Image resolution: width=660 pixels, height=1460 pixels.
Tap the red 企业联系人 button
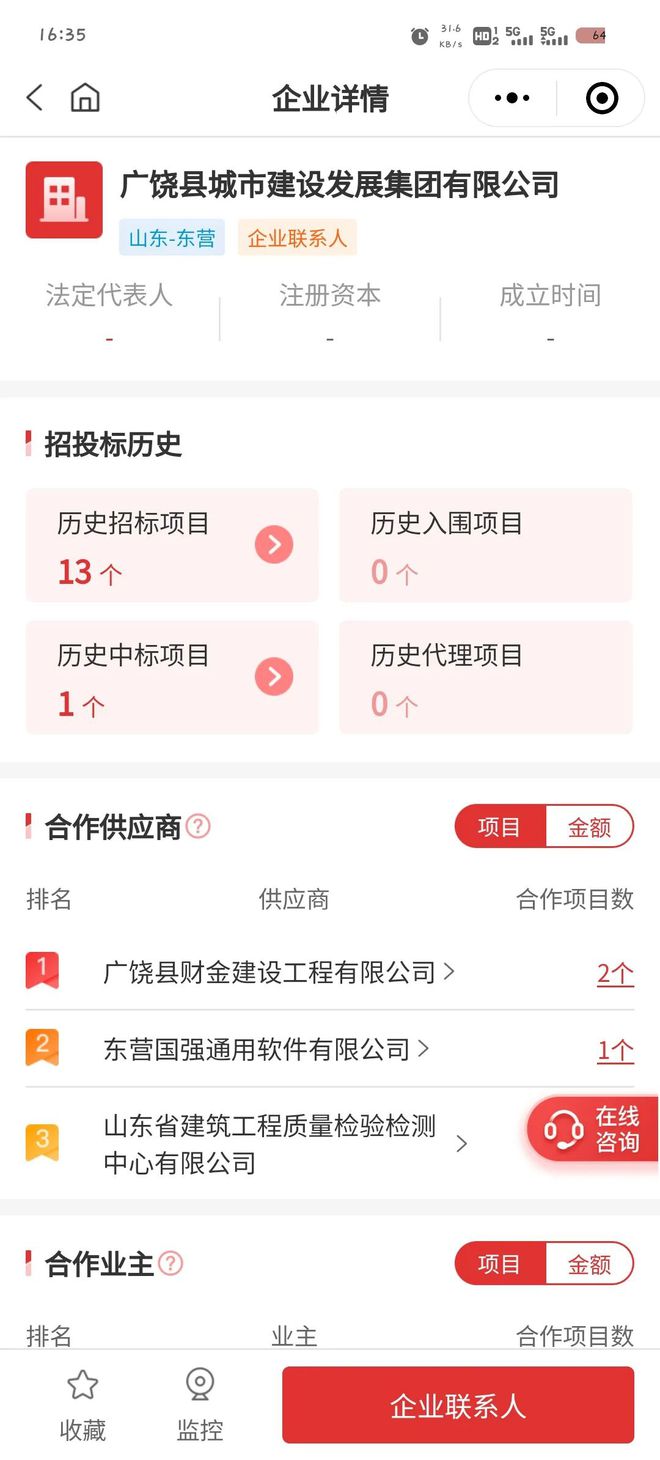(x=458, y=1405)
